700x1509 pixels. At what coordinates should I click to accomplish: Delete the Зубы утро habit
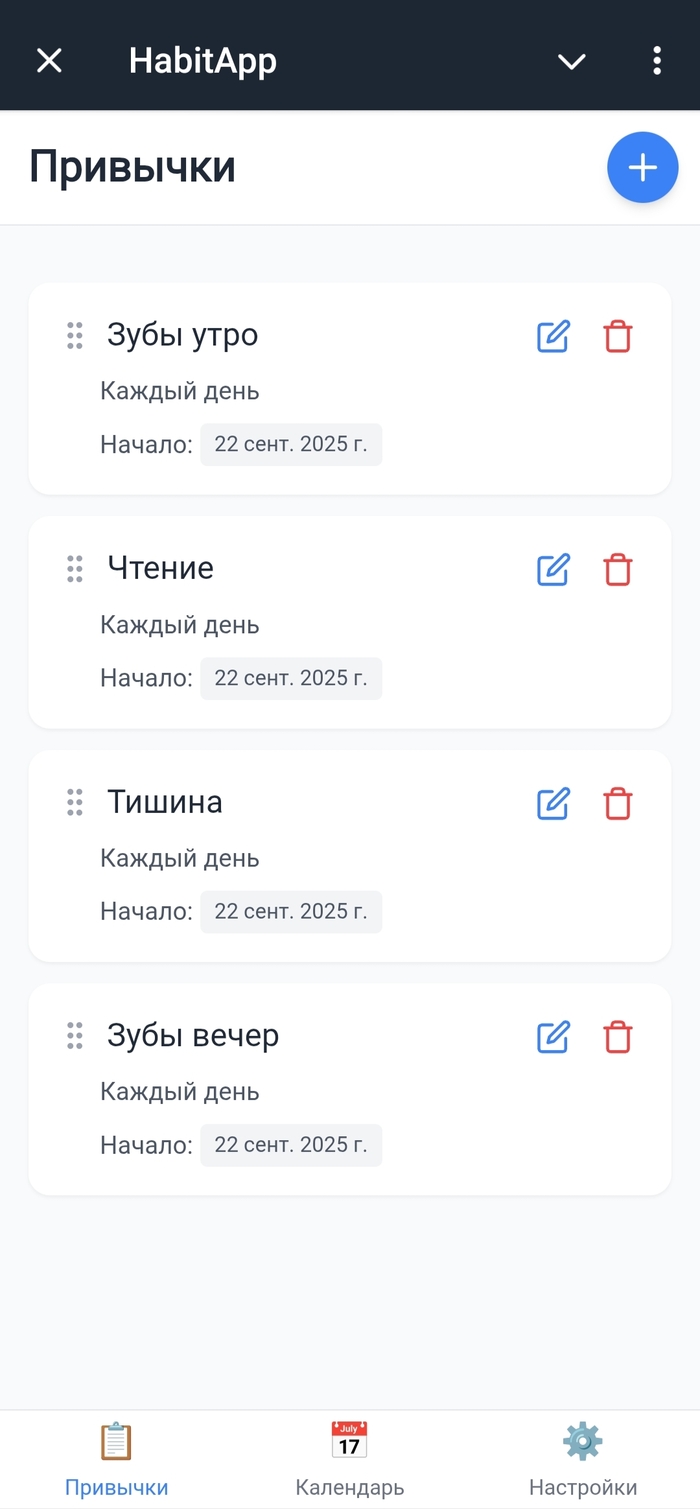coord(618,337)
